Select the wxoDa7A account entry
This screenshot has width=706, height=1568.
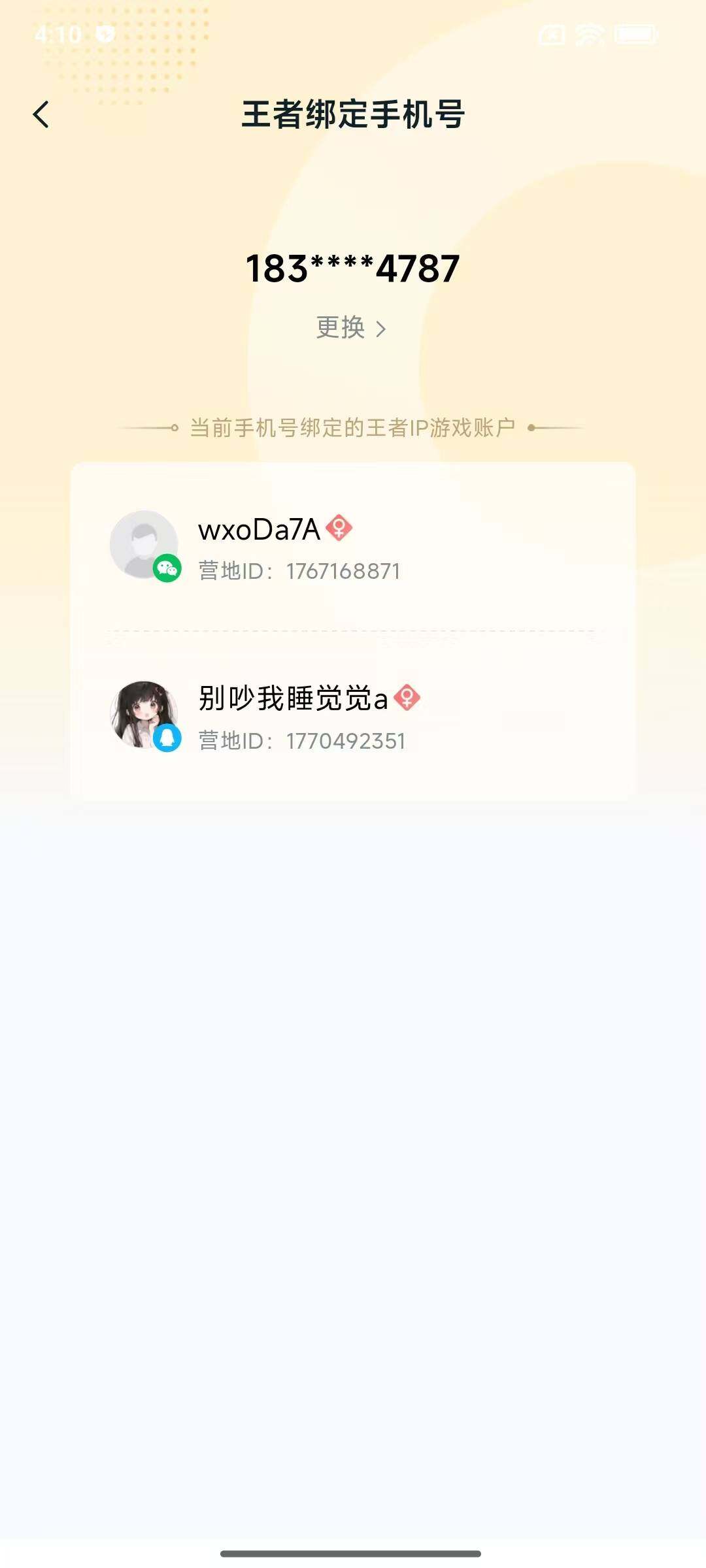pos(353,546)
